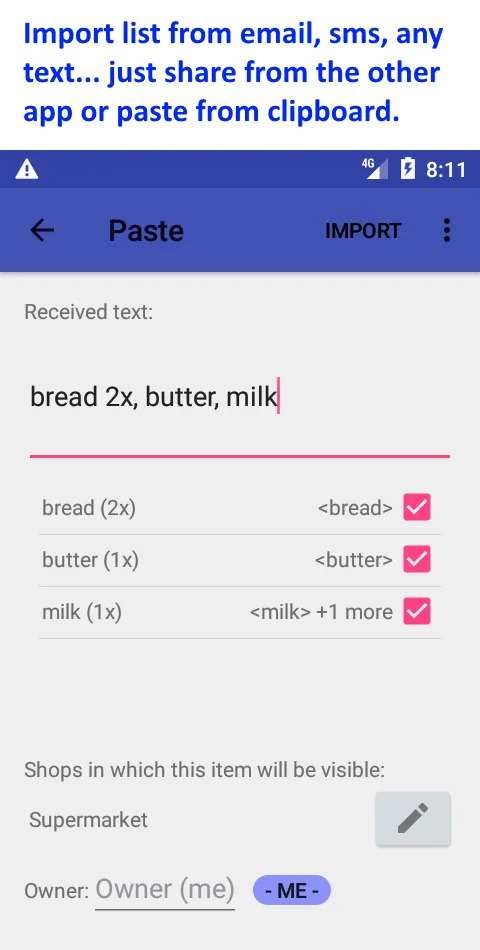Open the milk (1x) item row
480x950 pixels.
tap(240, 612)
